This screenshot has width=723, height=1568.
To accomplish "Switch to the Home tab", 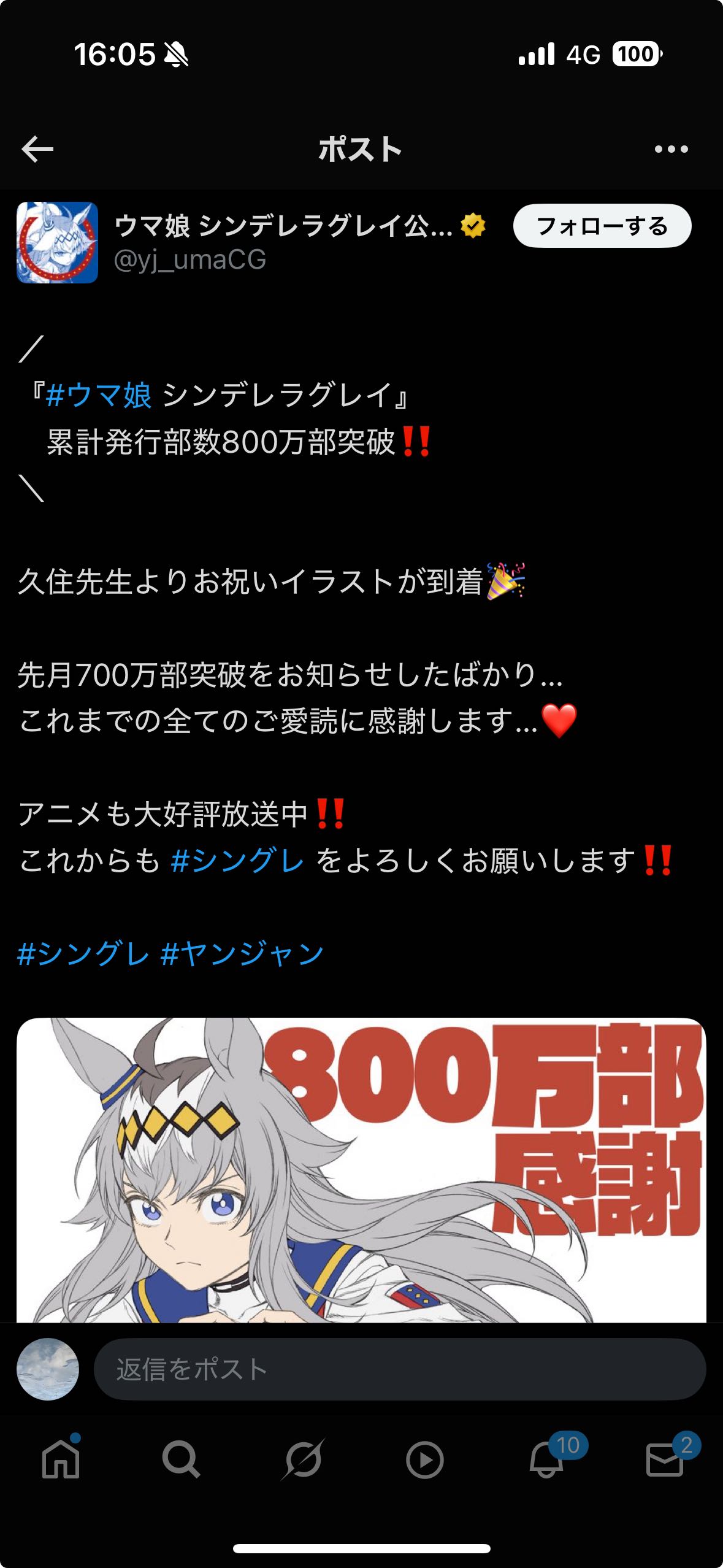I will point(61,1459).
